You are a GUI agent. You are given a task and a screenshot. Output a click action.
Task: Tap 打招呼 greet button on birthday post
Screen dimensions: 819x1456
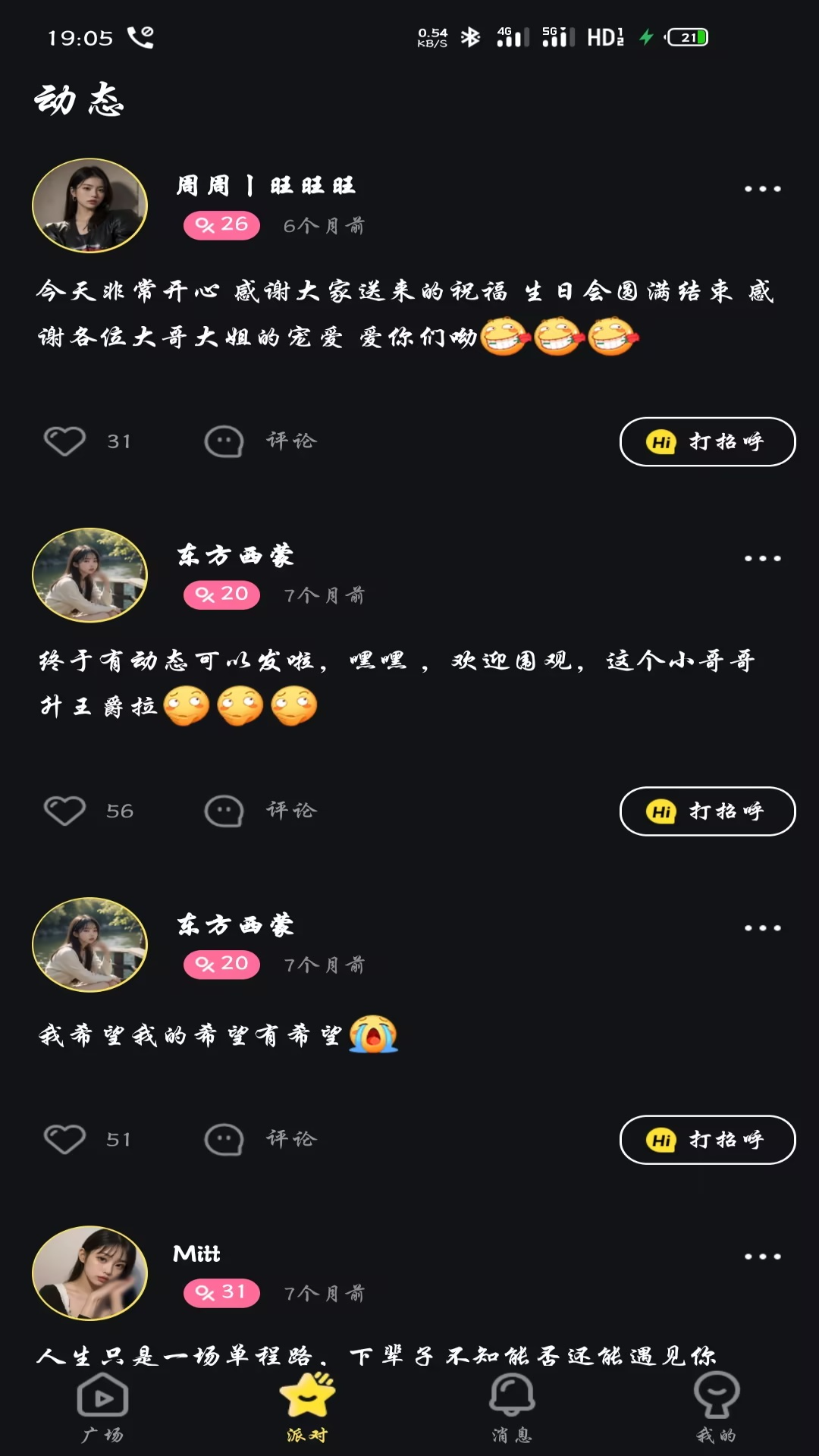[707, 441]
